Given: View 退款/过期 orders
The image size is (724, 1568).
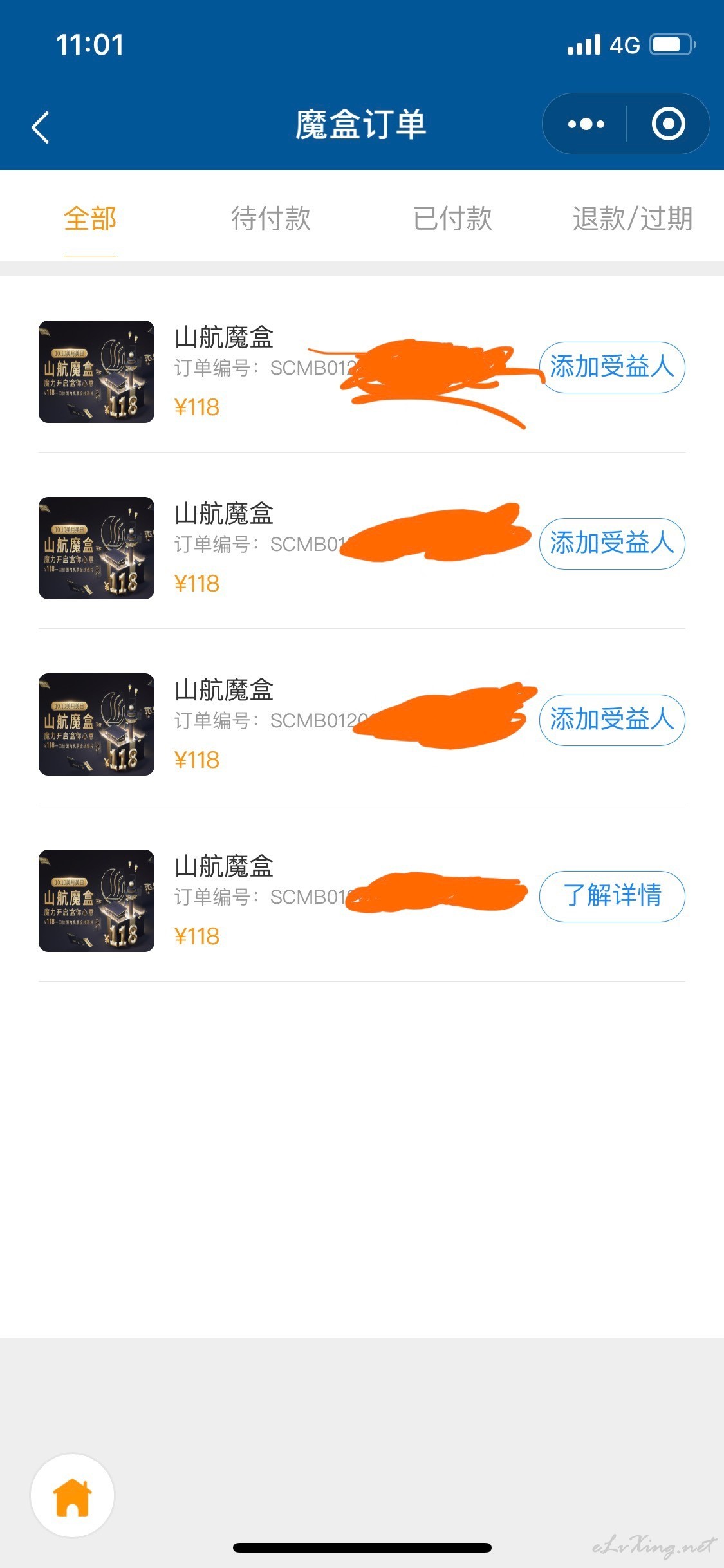Looking at the screenshot, I should (633, 219).
